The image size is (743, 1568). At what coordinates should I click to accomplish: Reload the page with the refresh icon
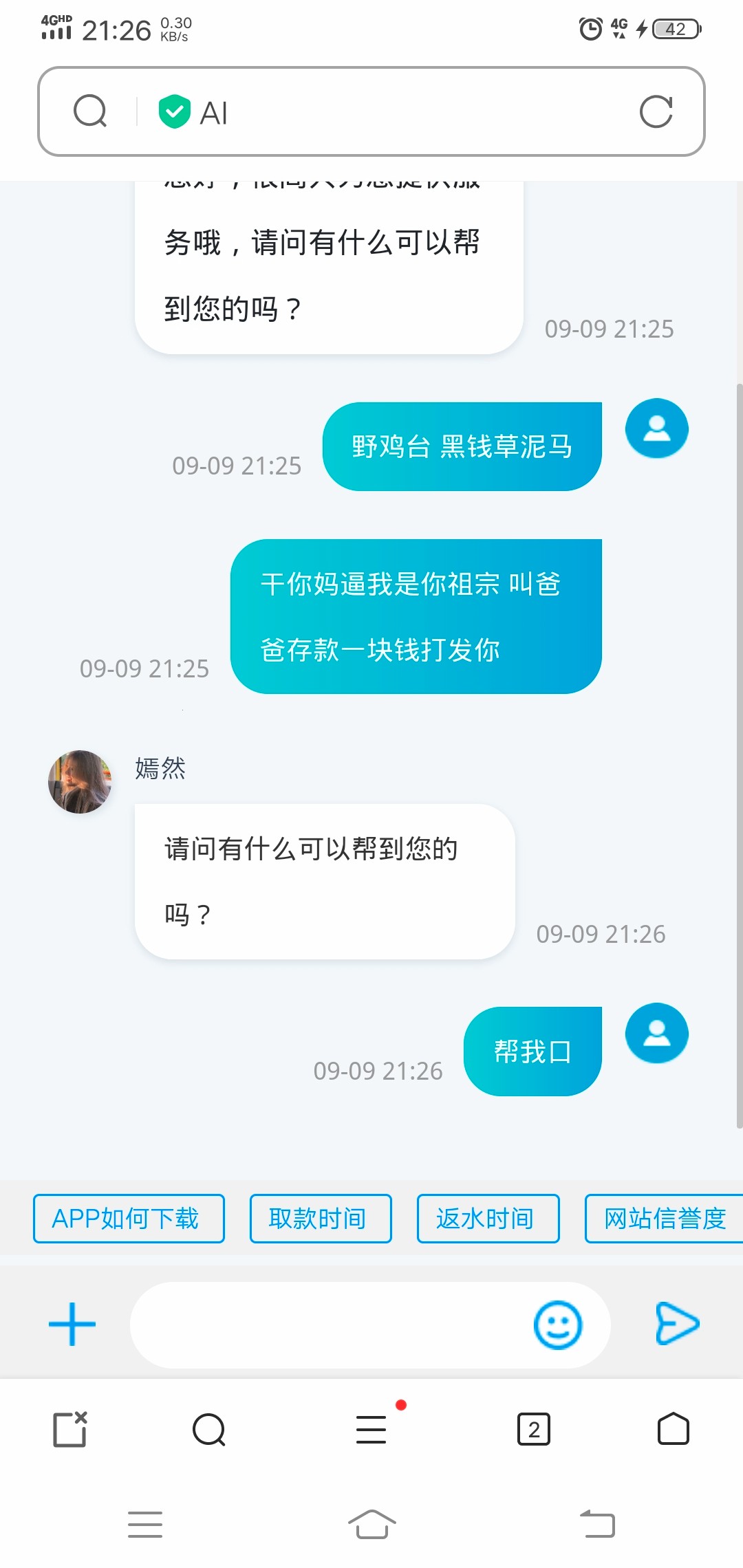(656, 111)
